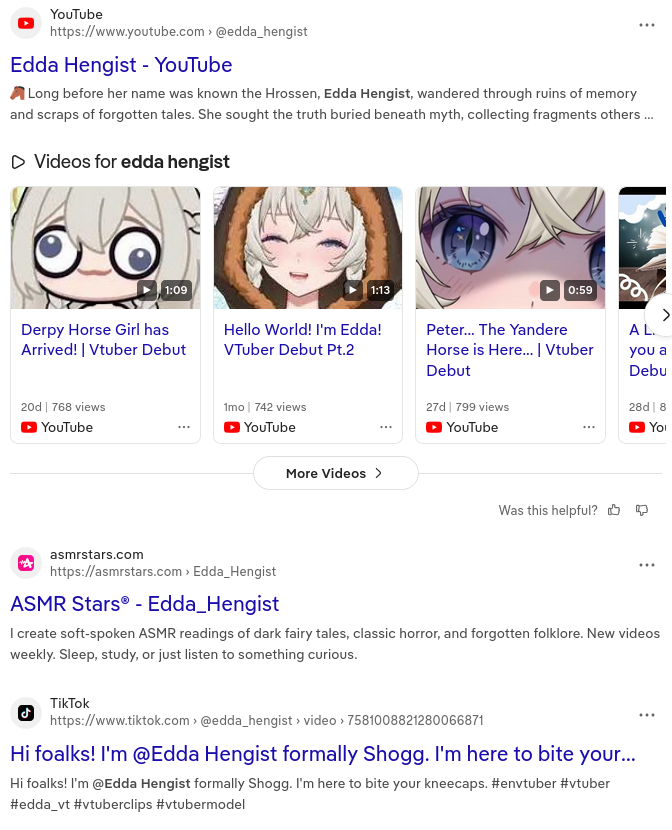Open options menu for asmrstars.com result
The image size is (672, 830).
[647, 565]
